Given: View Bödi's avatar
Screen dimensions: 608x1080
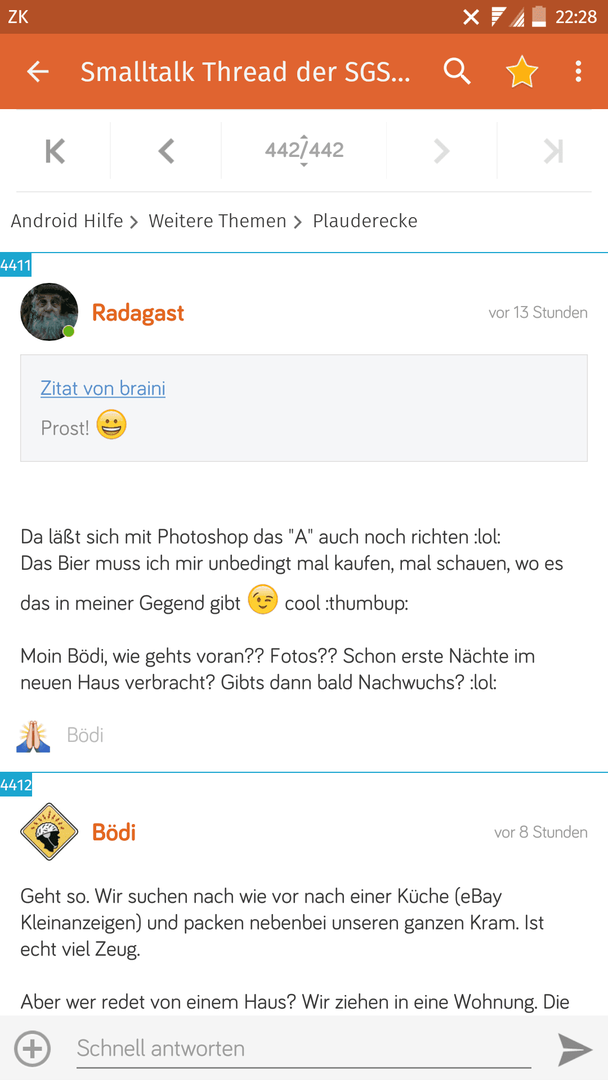Looking at the screenshot, I should point(49,832).
